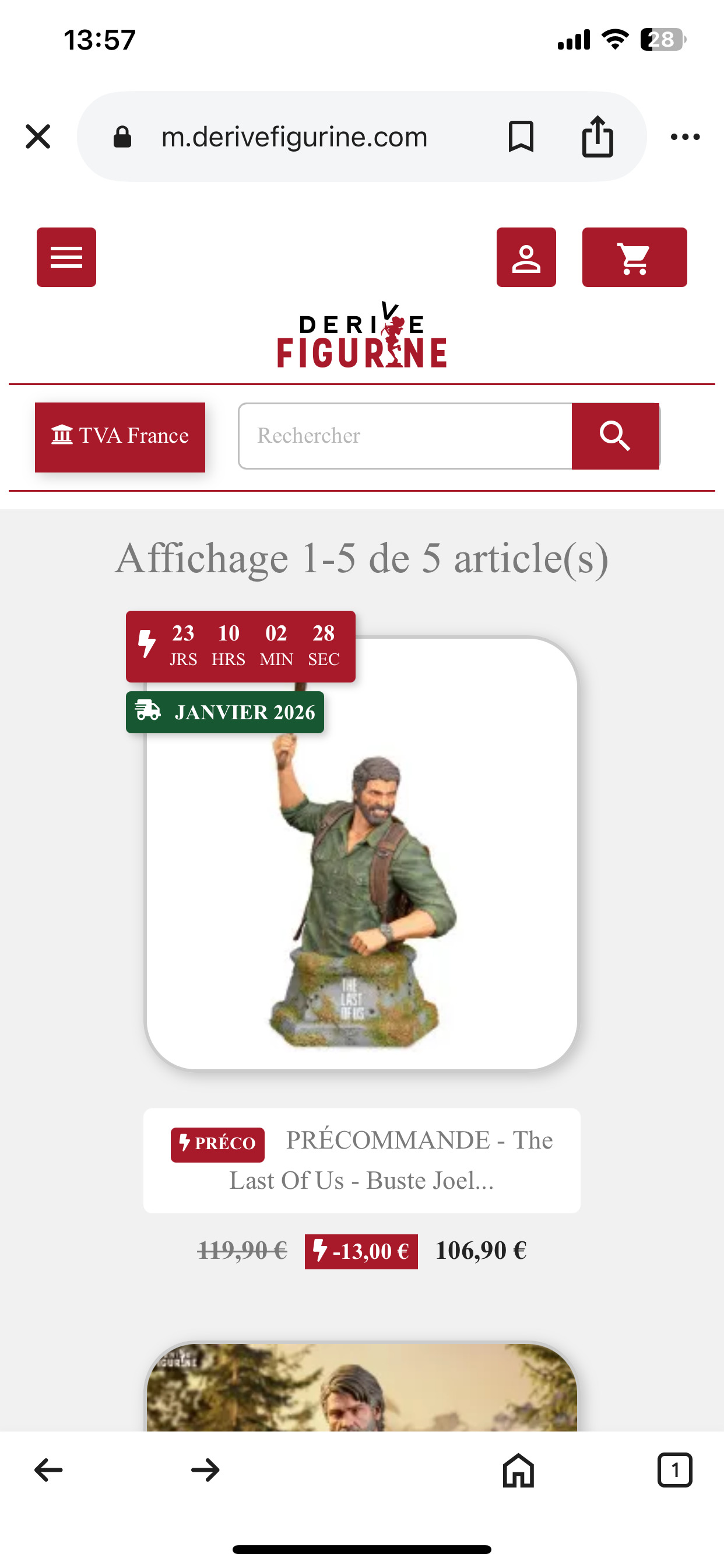Bookmark this page
The height and width of the screenshot is (1568, 724).
[x=521, y=136]
